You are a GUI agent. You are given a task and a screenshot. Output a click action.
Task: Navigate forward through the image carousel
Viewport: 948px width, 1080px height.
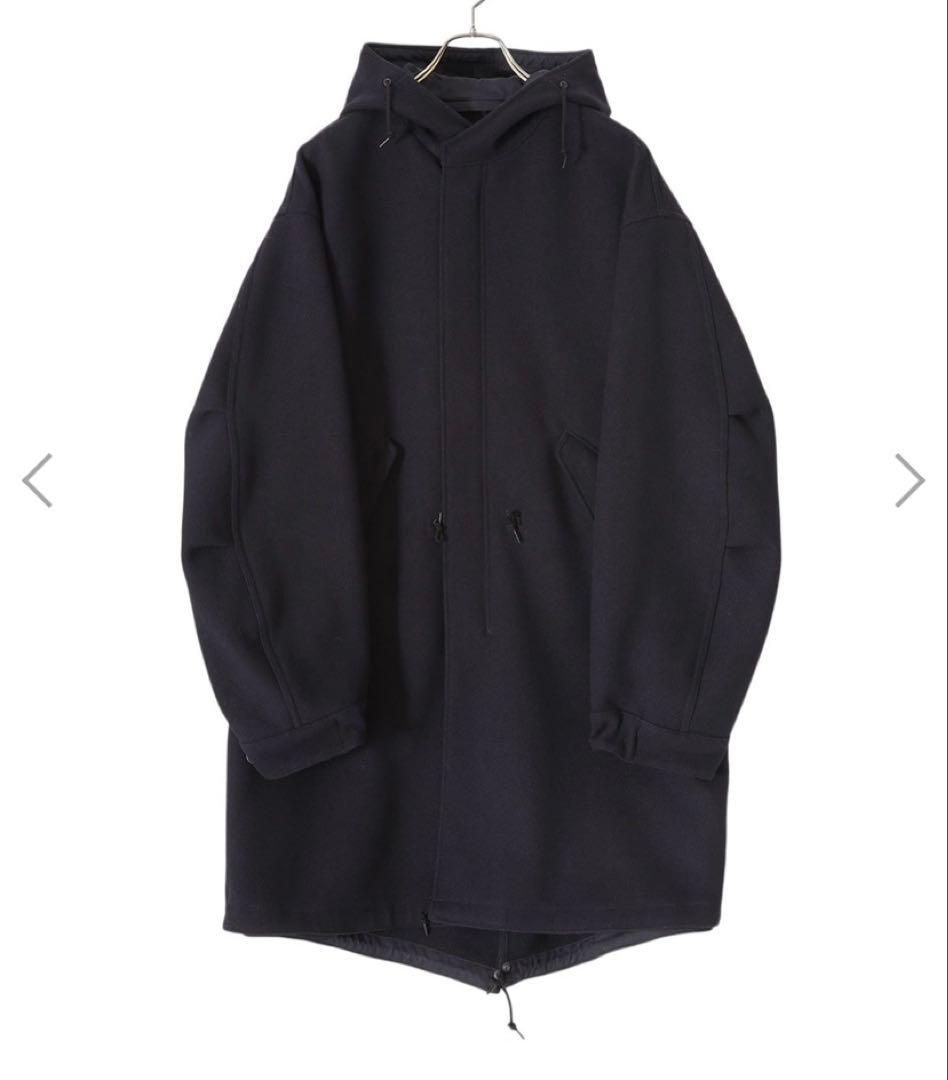point(911,478)
